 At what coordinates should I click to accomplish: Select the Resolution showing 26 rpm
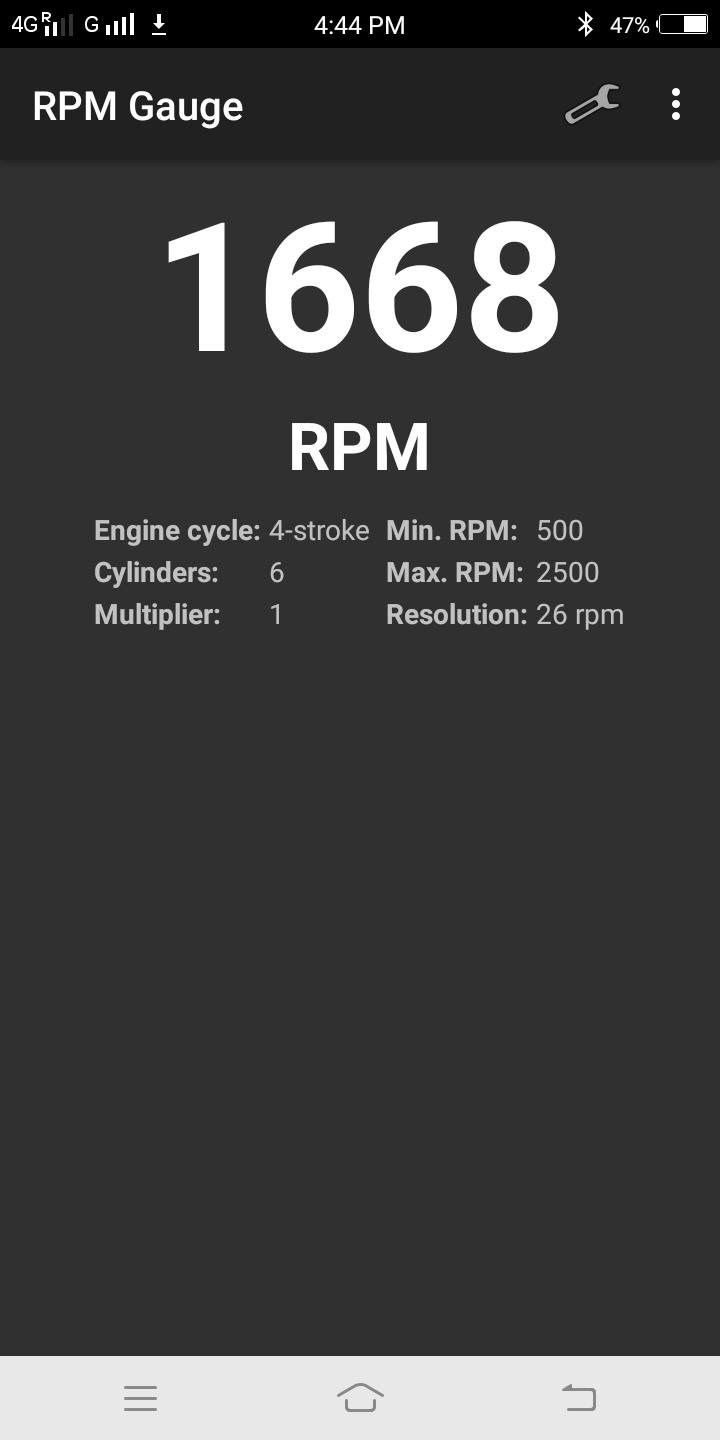(580, 614)
